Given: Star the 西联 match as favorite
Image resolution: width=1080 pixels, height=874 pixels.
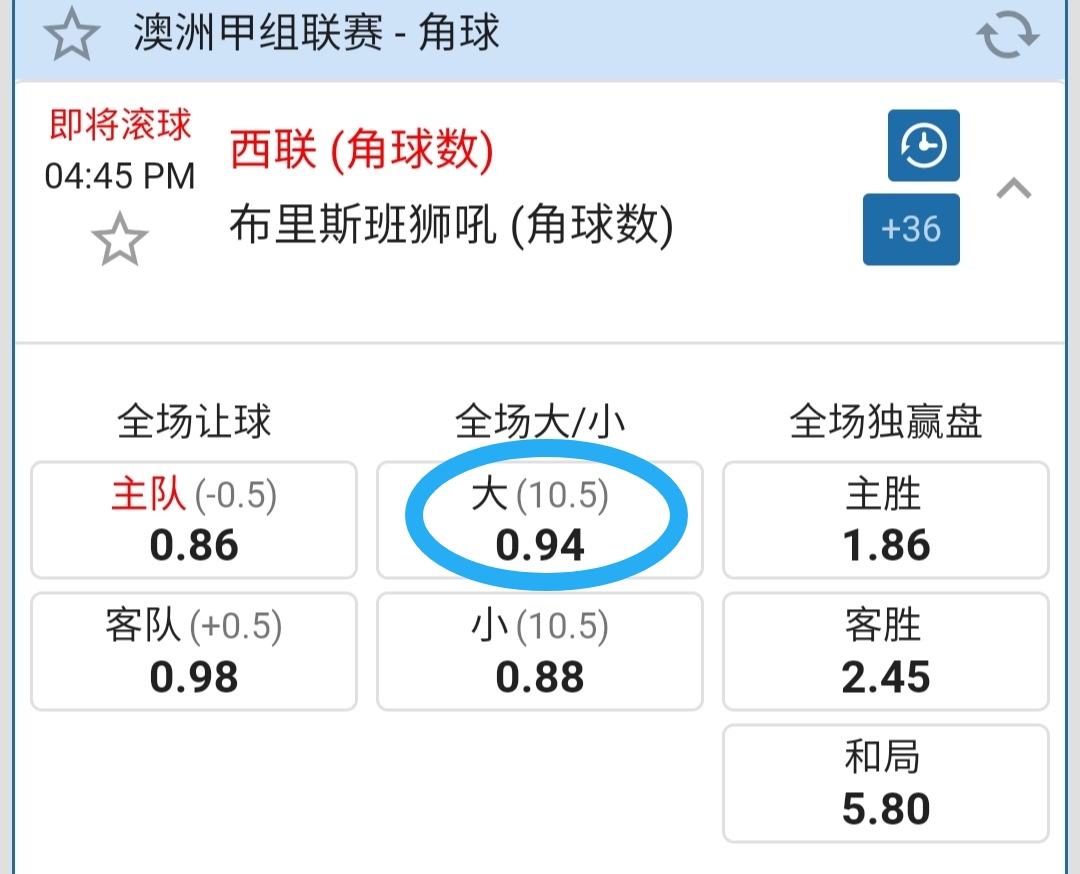Looking at the screenshot, I should point(120,240).
